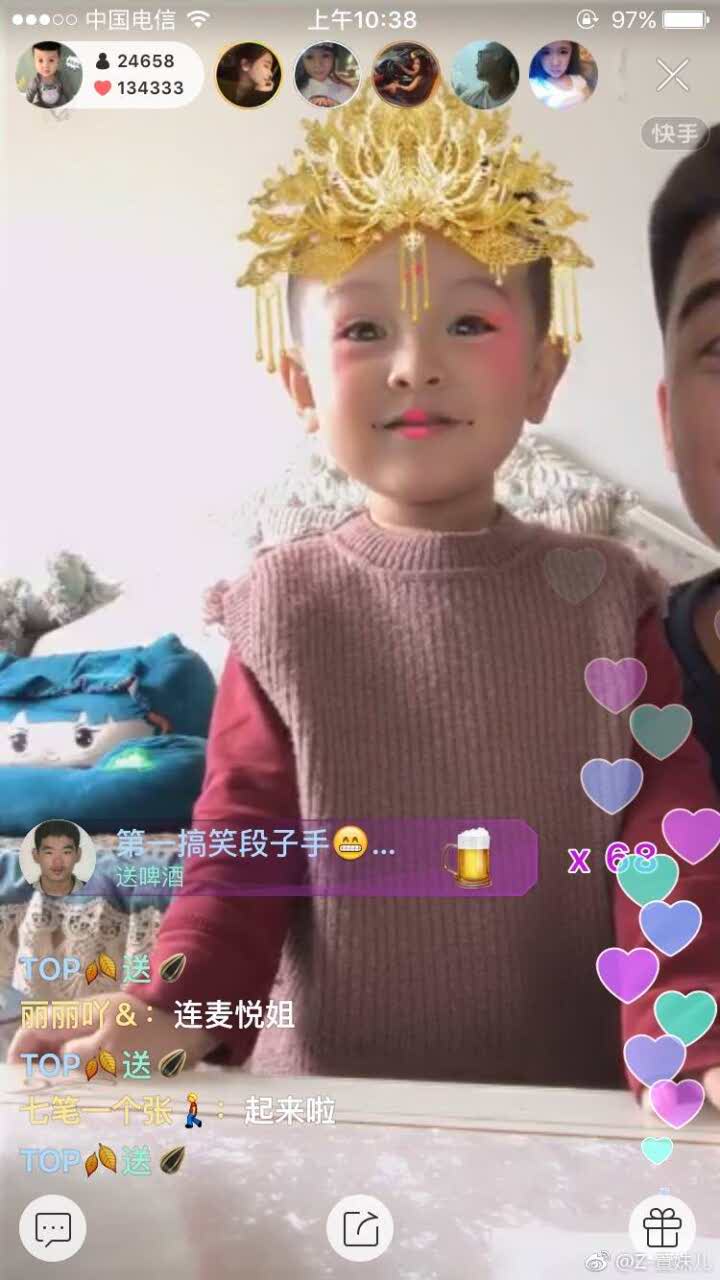Open the first viewer avatar in the top row

coord(248,75)
